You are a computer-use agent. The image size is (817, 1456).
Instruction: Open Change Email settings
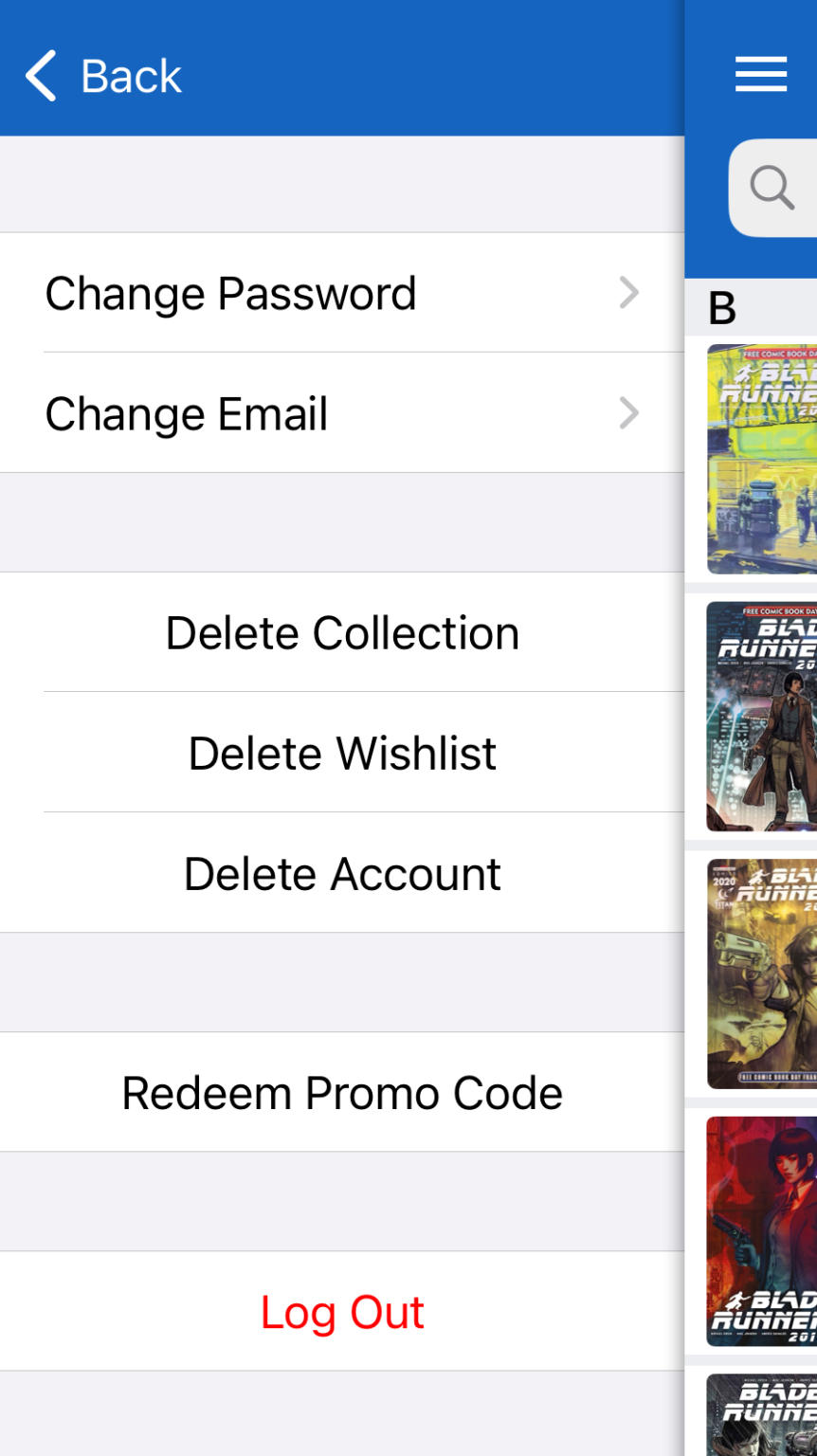pos(186,413)
